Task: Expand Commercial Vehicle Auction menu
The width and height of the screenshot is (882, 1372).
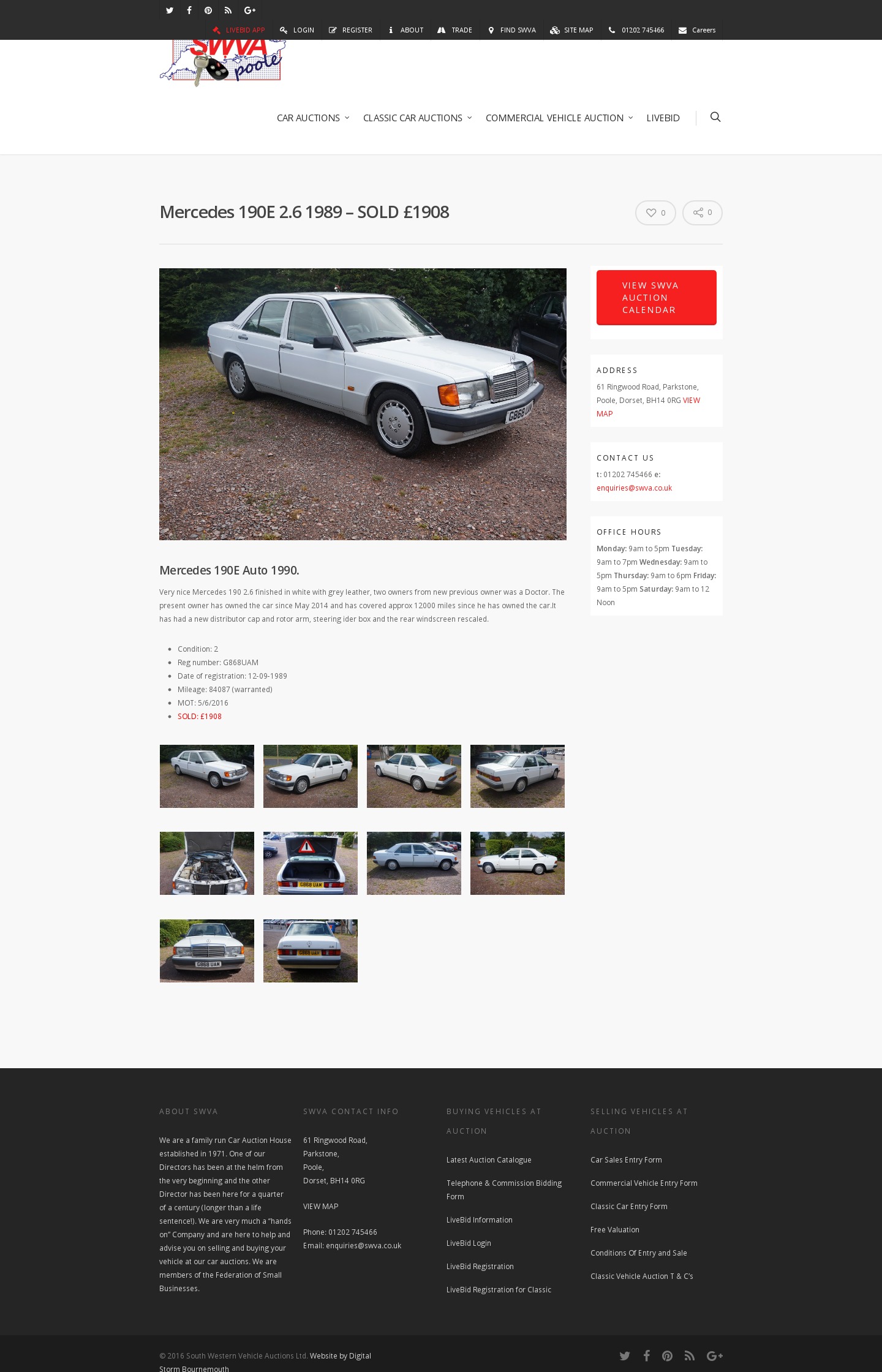Action: coord(559,118)
